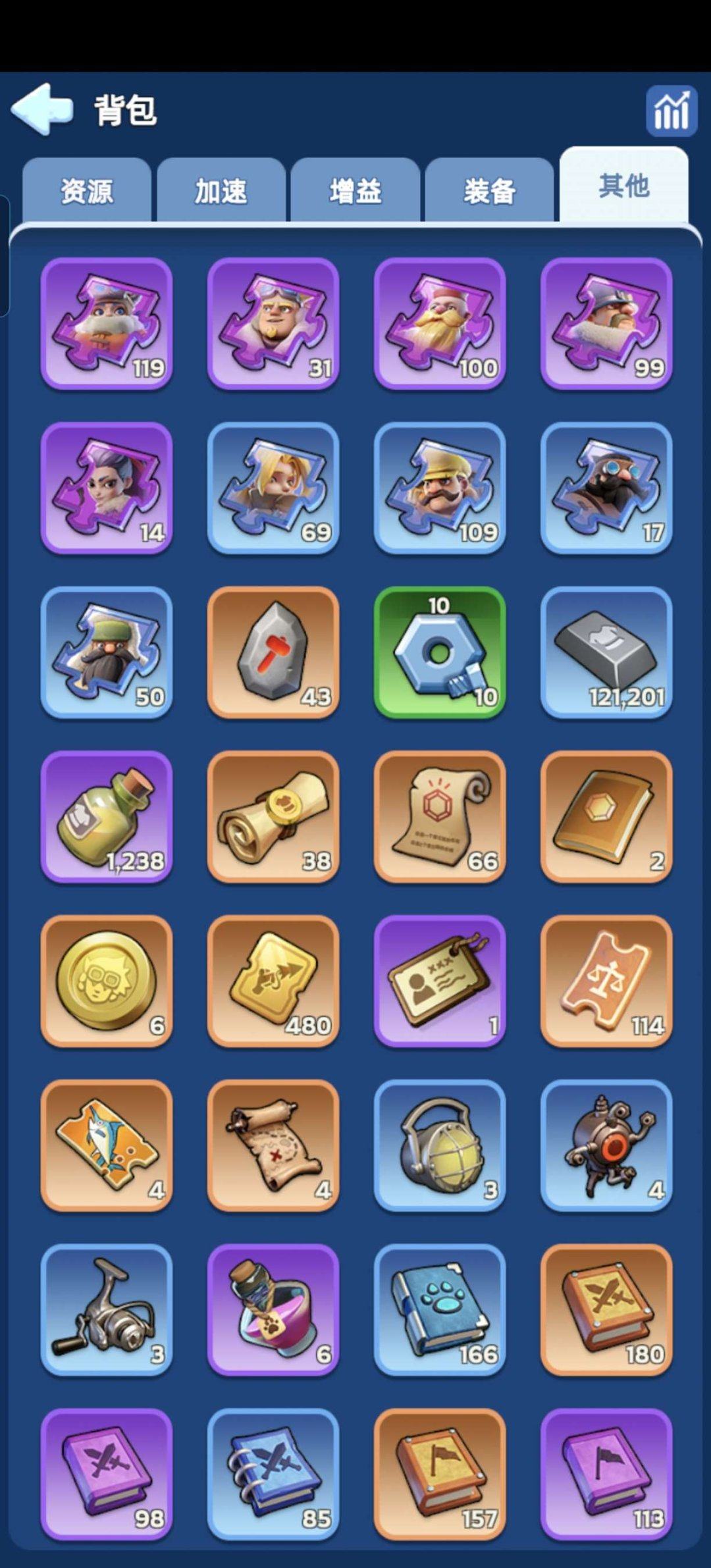Open the statistics chart icon

[671, 111]
